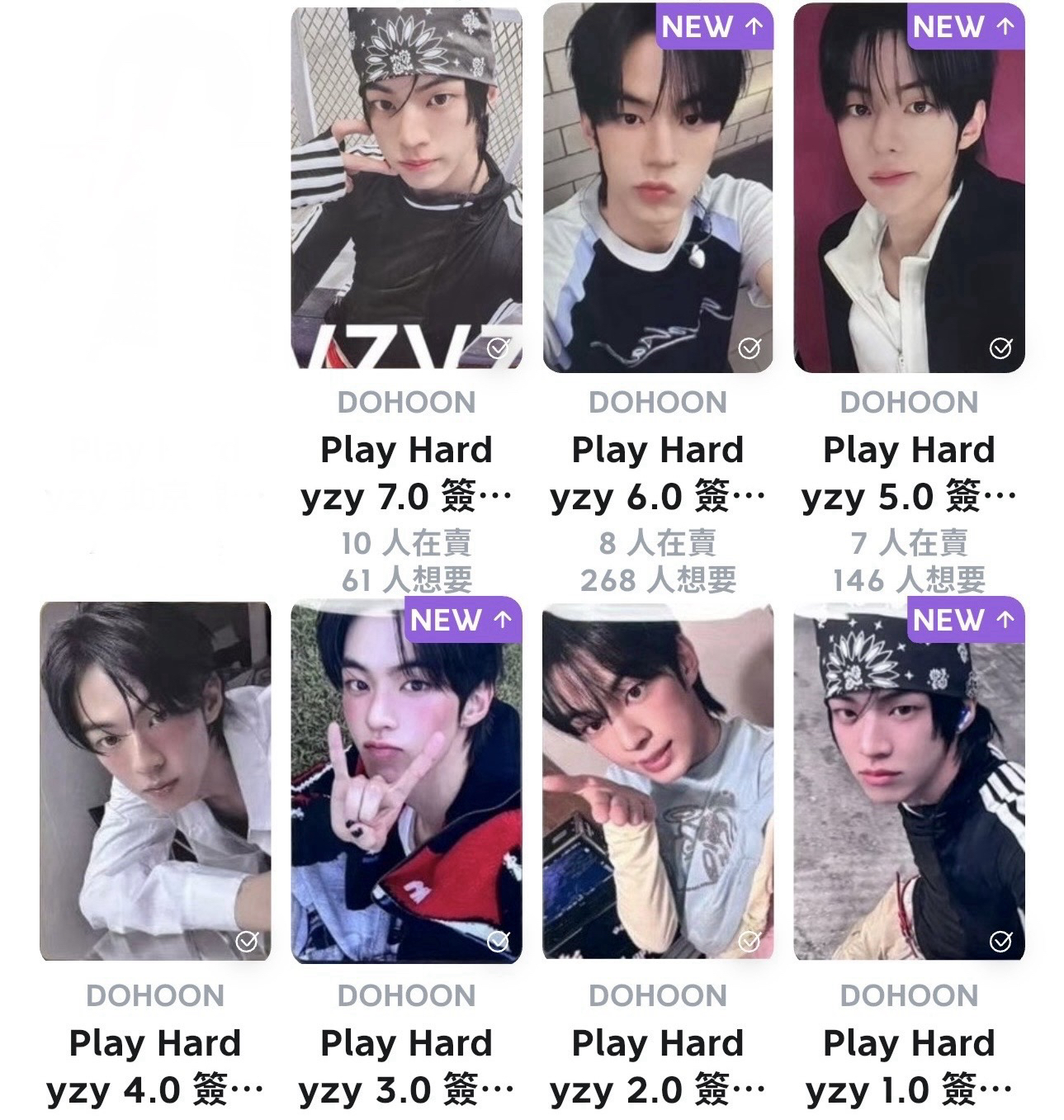View the Play Hard yzy 6.0 card
The height and width of the screenshot is (1120, 1064).
pos(658,188)
